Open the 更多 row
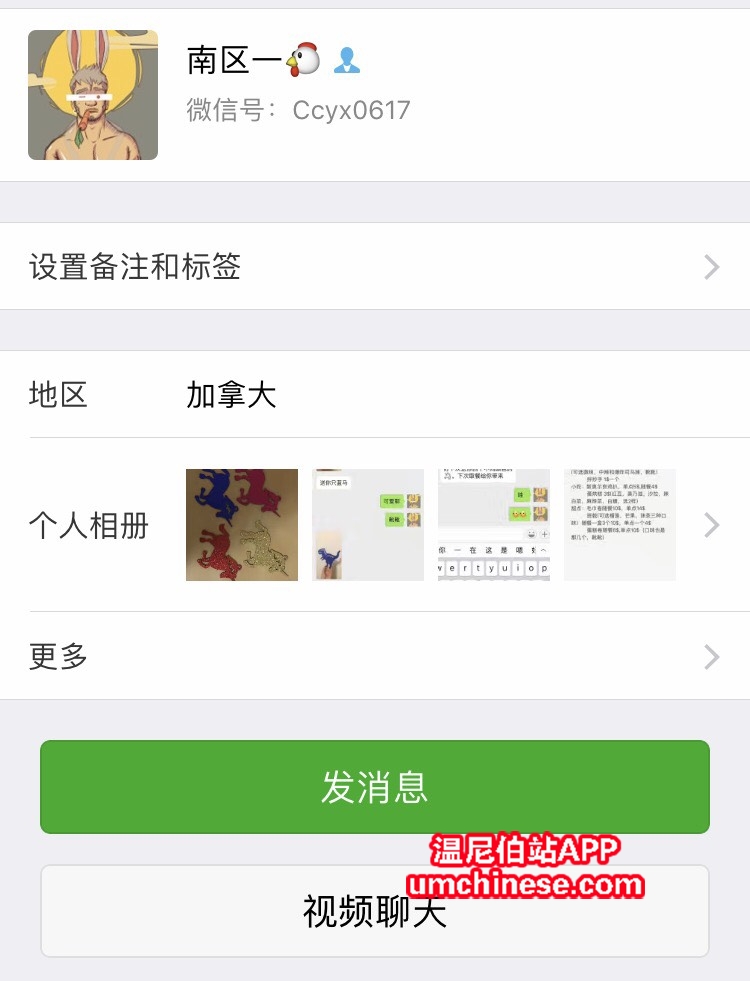Screen dimensions: 750x981 pyautogui.click(x=374, y=656)
